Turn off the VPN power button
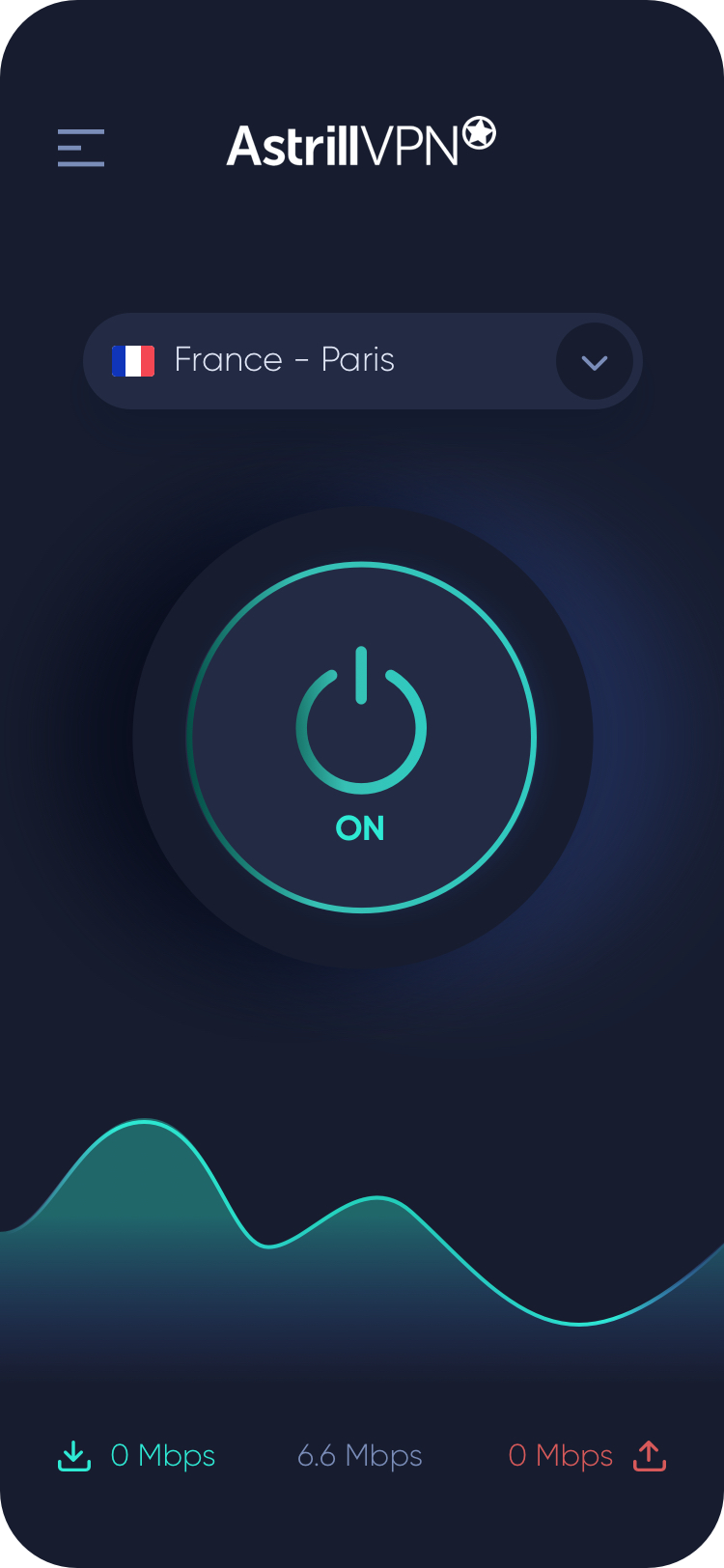This screenshot has height=1568, width=724. click(x=361, y=738)
